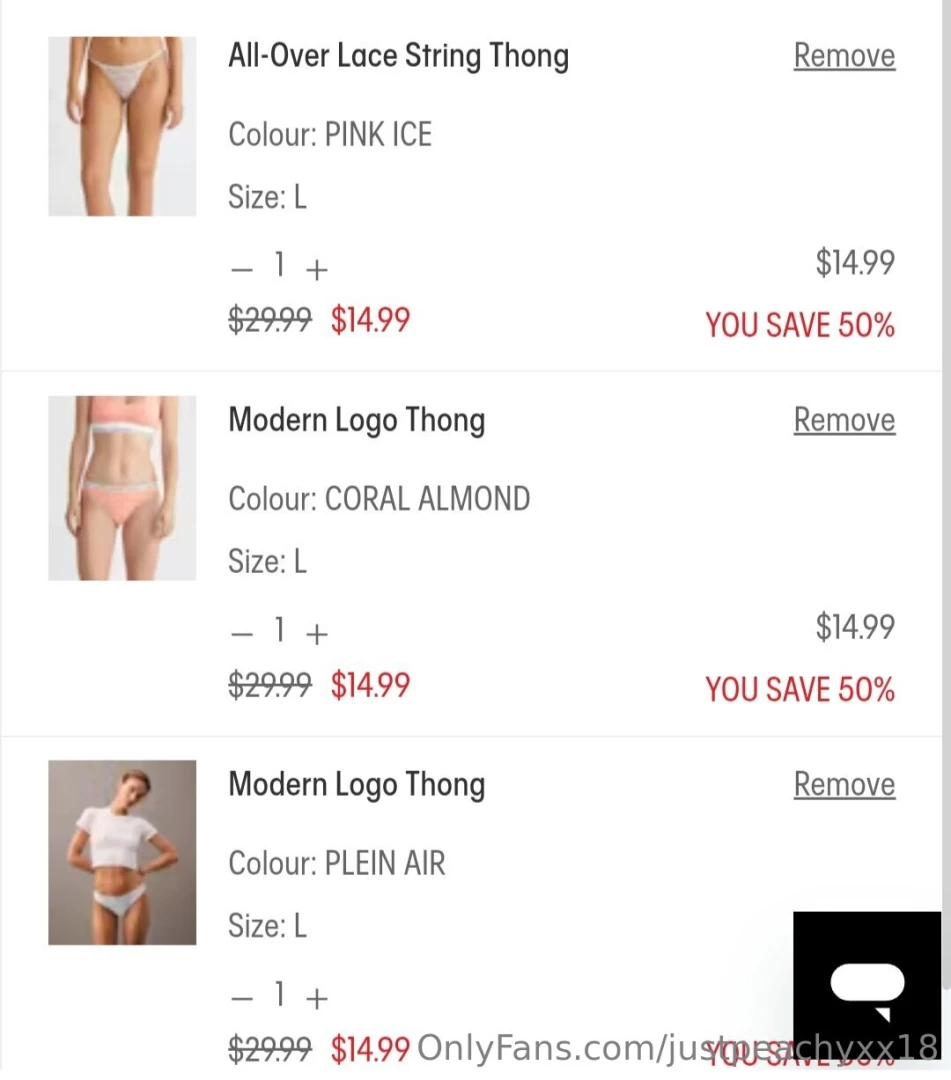Image resolution: width=951 pixels, height=1080 pixels.
Task: Increase quantity of Plein Air thong
Action: 316,997
